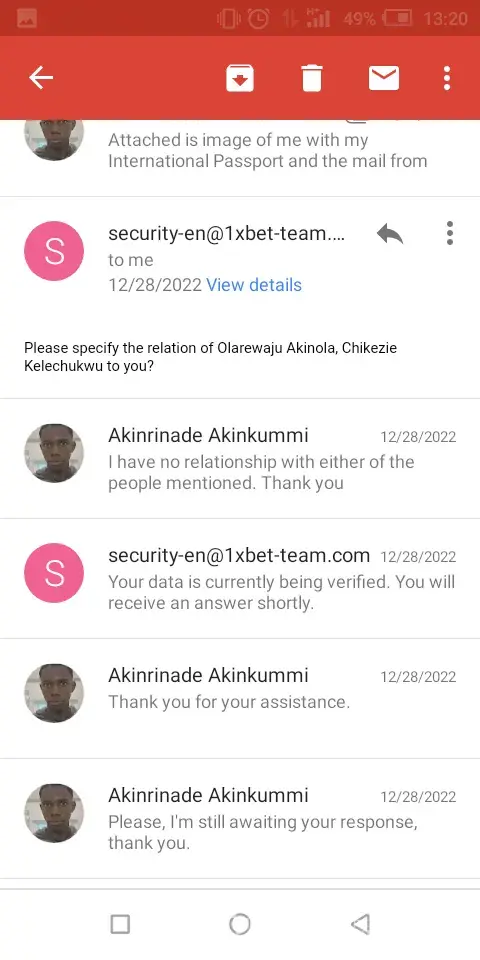Expand the 'still awaiting your response' message
Screen dimensions: 480x960
tap(240, 819)
